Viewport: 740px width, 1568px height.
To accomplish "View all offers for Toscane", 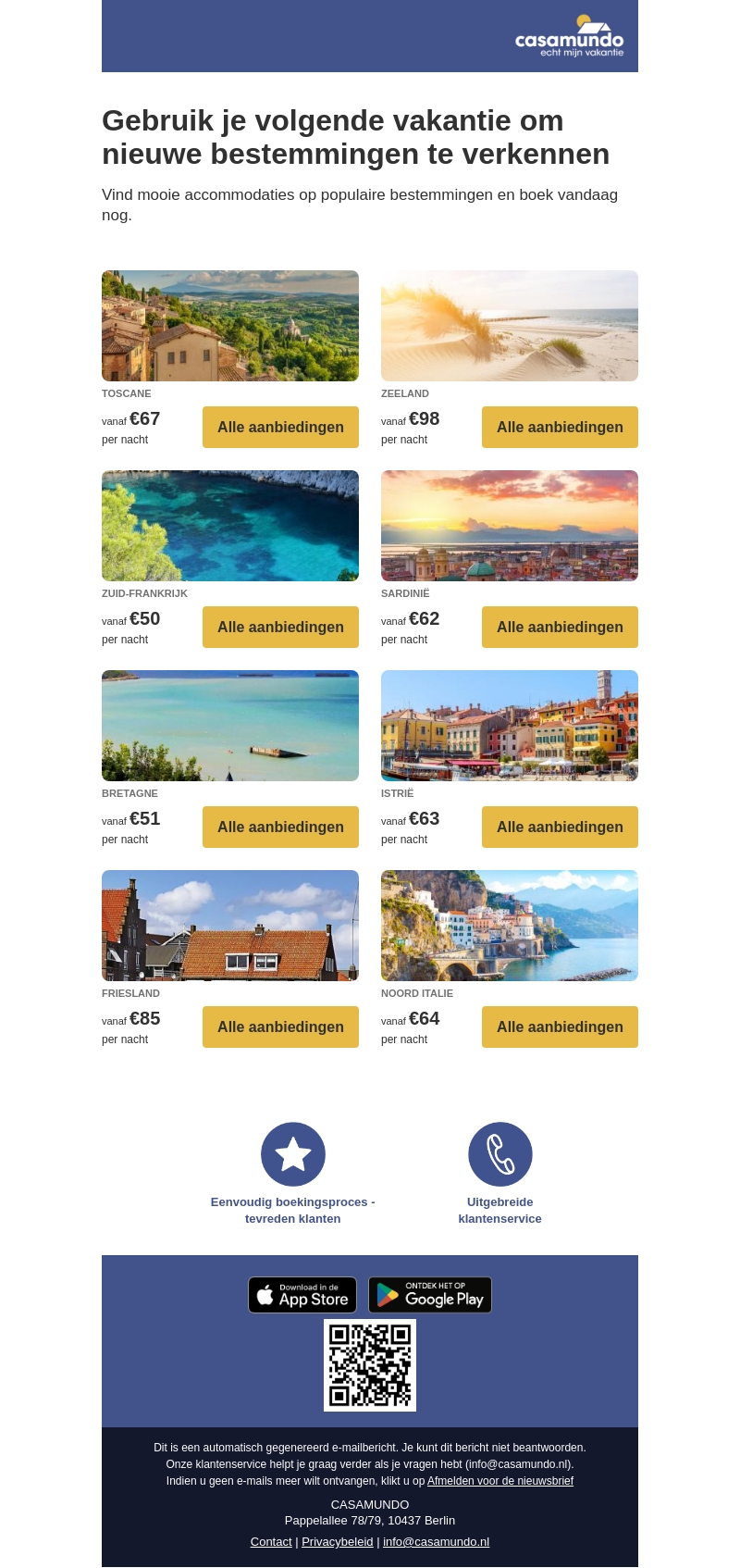I will [x=280, y=427].
